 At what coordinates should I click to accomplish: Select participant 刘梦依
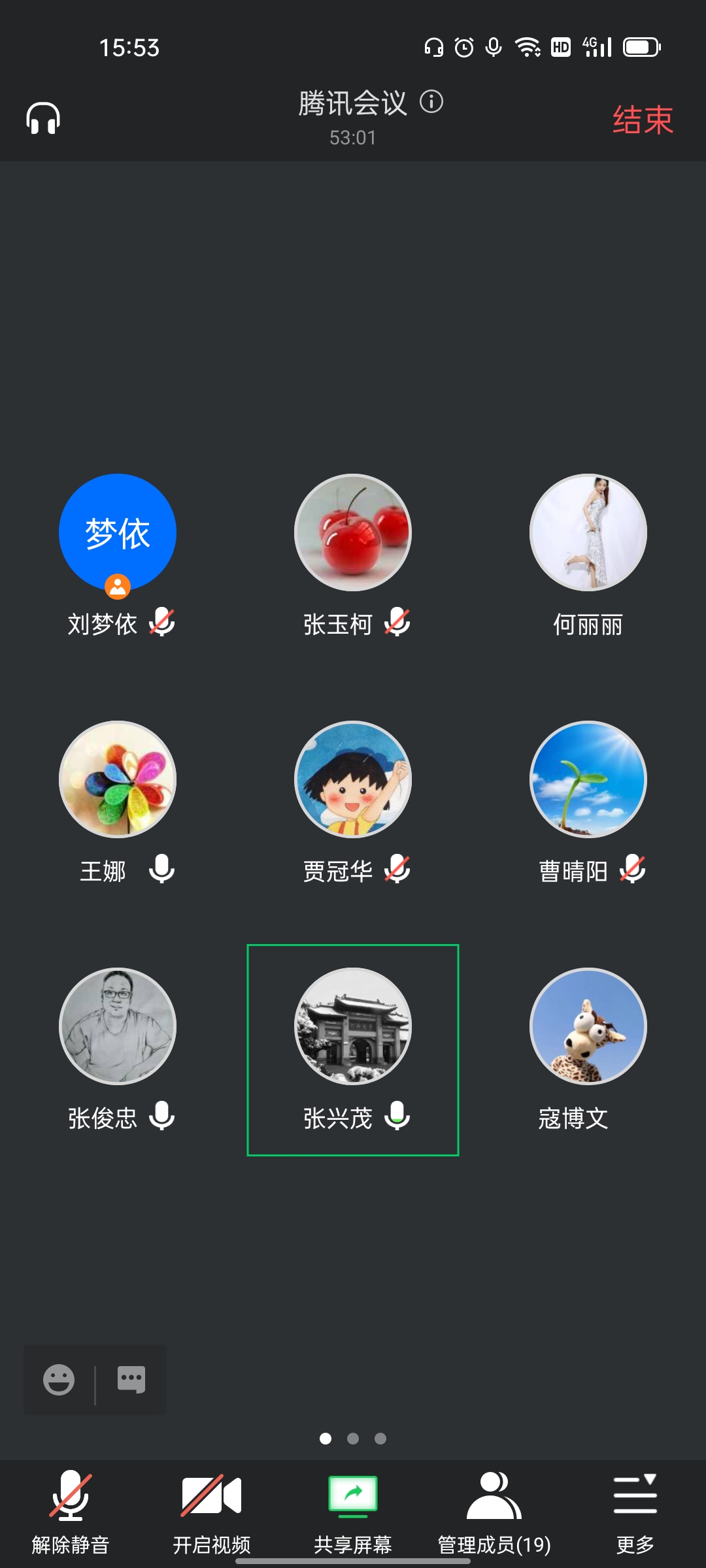[118, 533]
